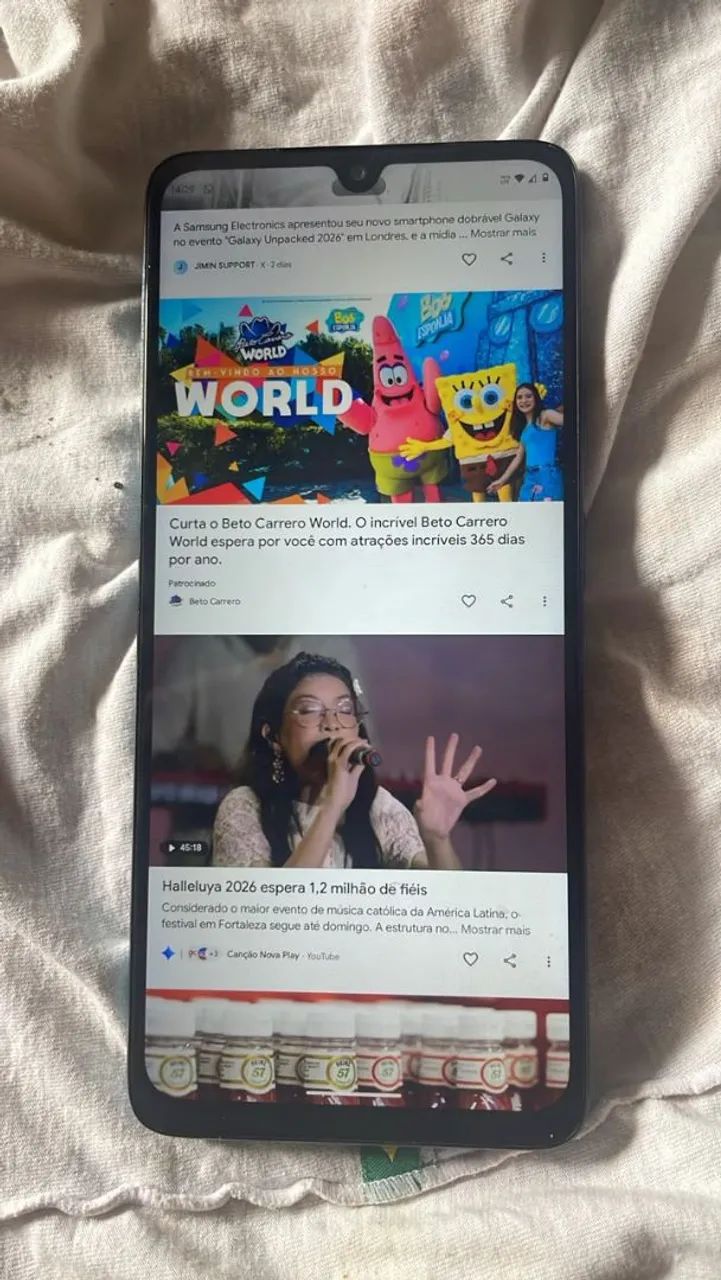
Task: Share the Samsung Galaxy Unpacked article
Action: click(507, 259)
